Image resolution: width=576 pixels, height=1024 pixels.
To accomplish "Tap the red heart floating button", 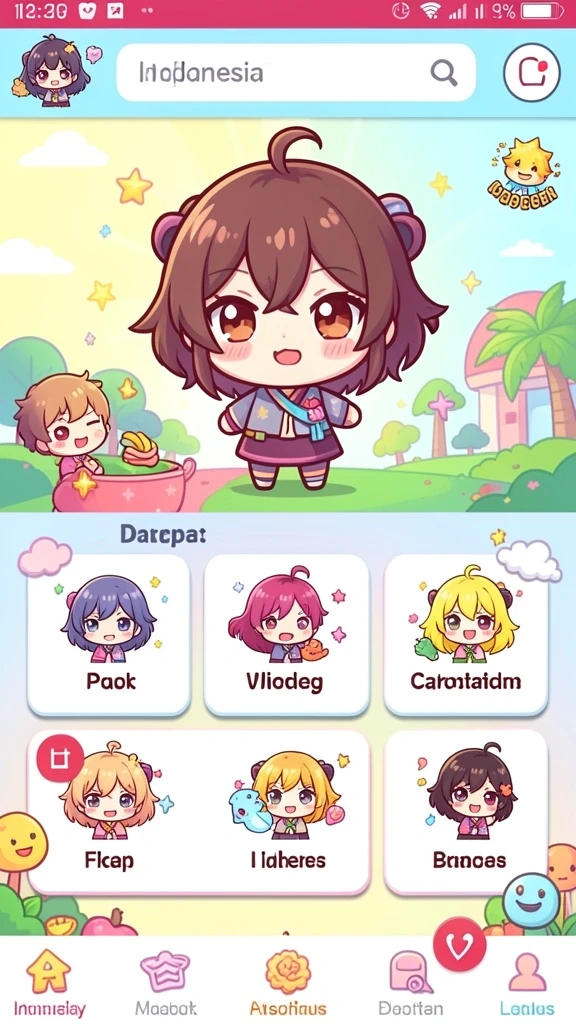I will (459, 944).
